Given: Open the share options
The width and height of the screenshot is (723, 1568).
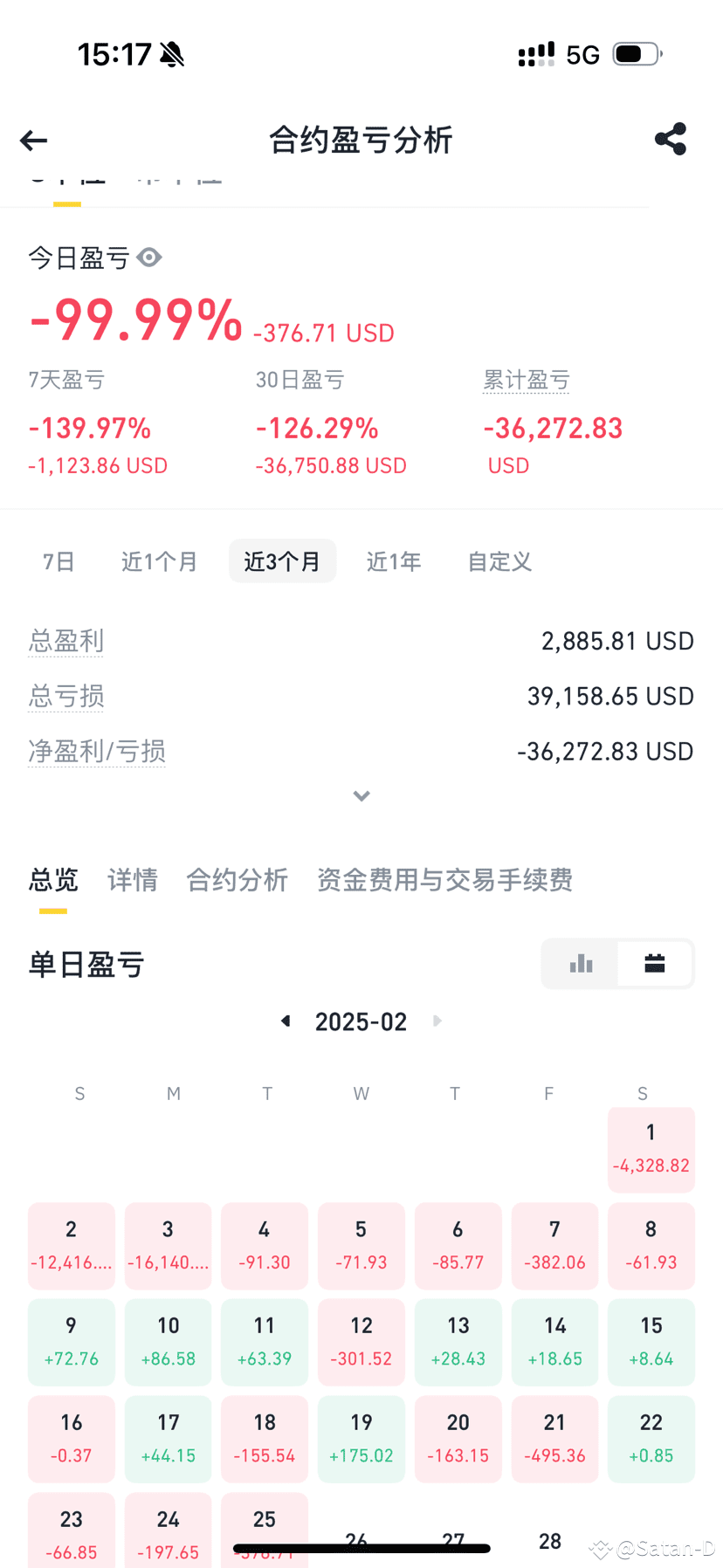Looking at the screenshot, I should [671, 138].
